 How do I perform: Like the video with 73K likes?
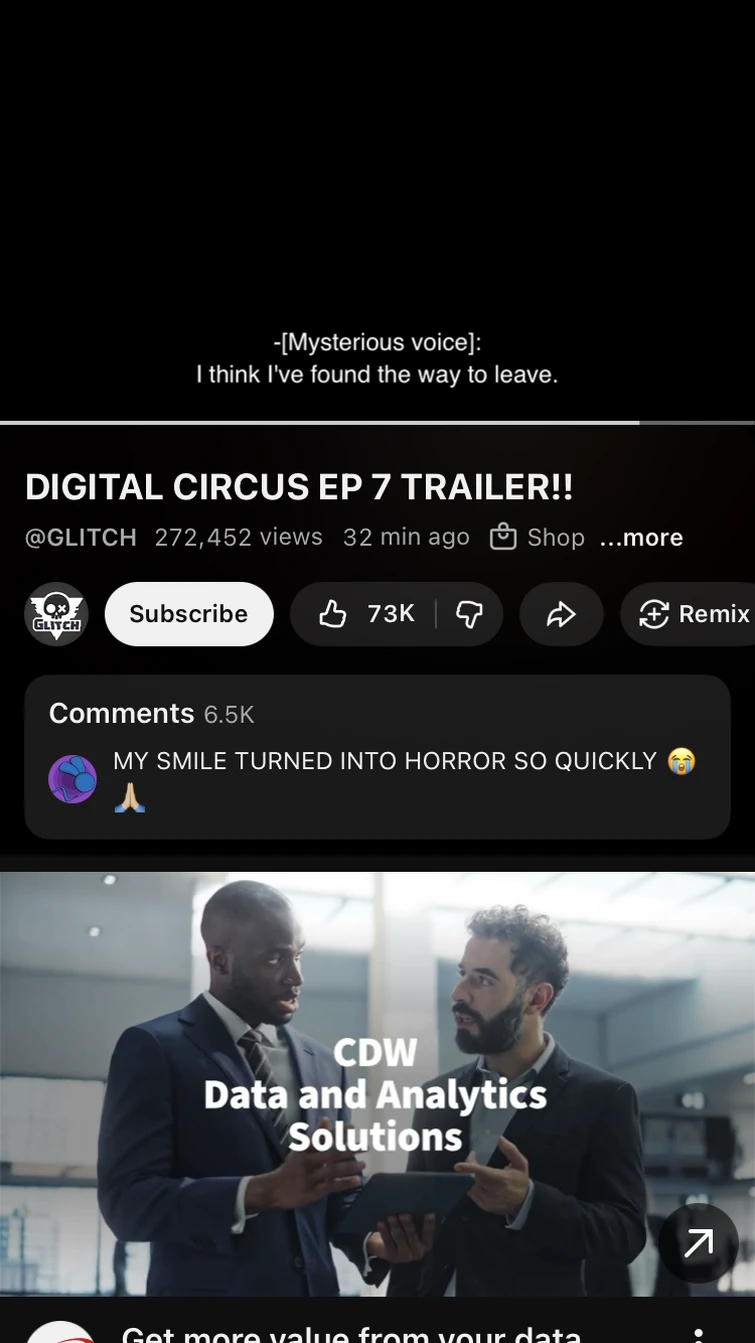(x=365, y=614)
